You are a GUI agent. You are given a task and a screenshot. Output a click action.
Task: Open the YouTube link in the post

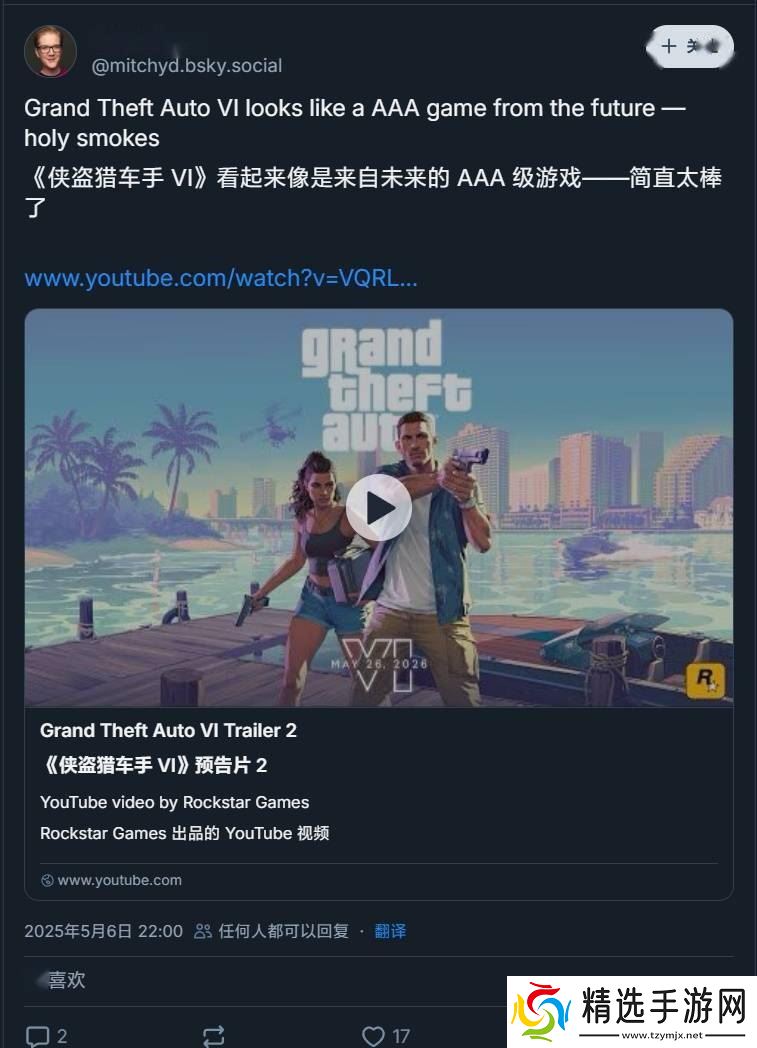point(220,278)
